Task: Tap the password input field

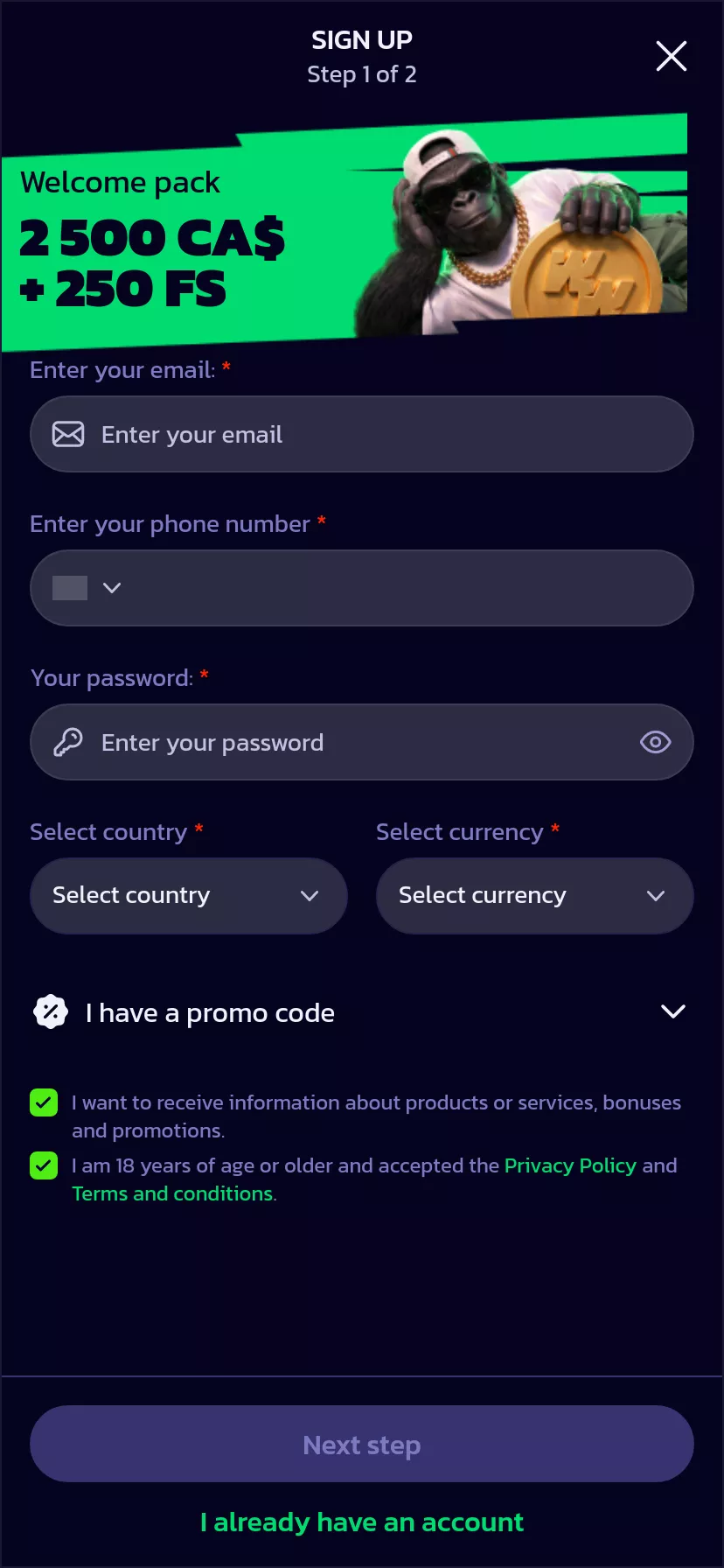Action: tap(362, 742)
